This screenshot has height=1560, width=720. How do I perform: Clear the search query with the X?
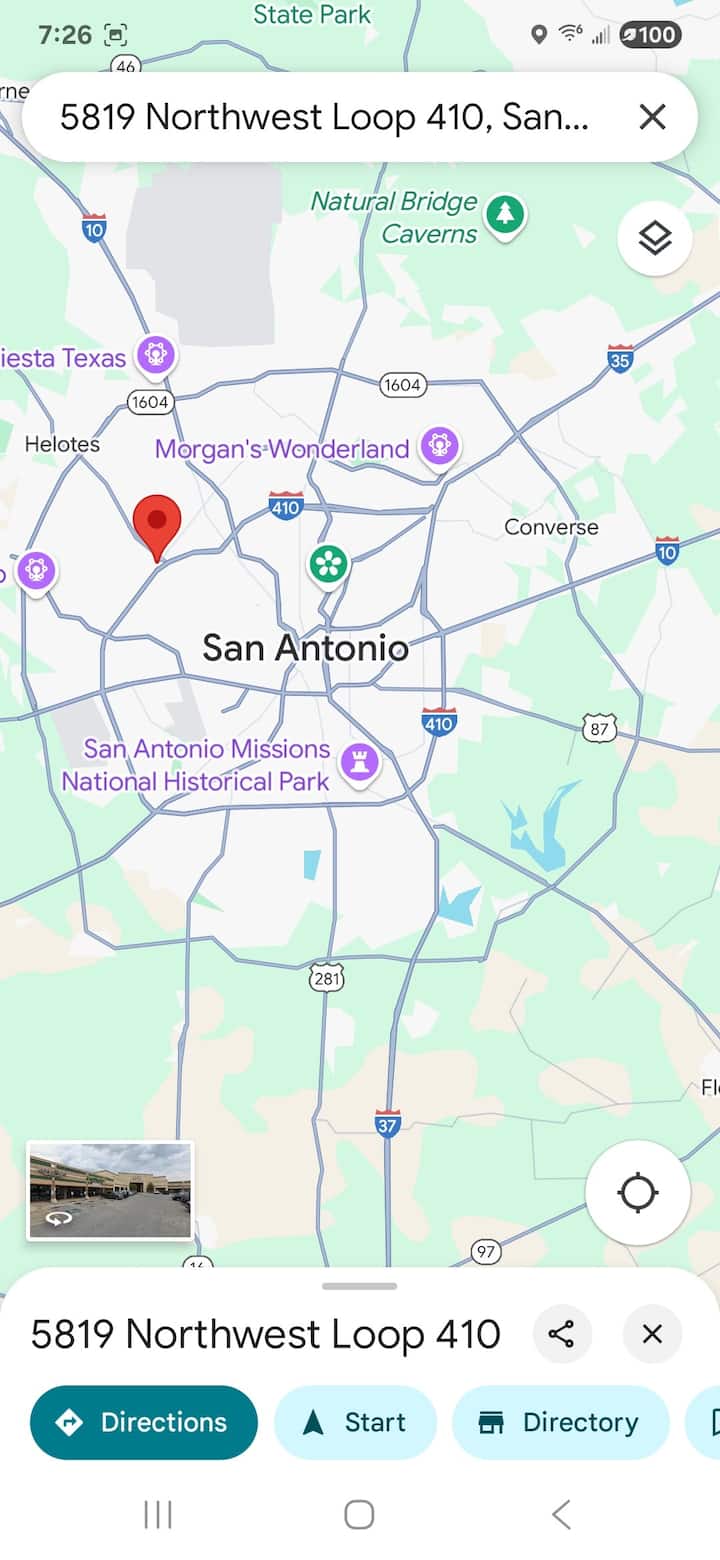coord(652,116)
